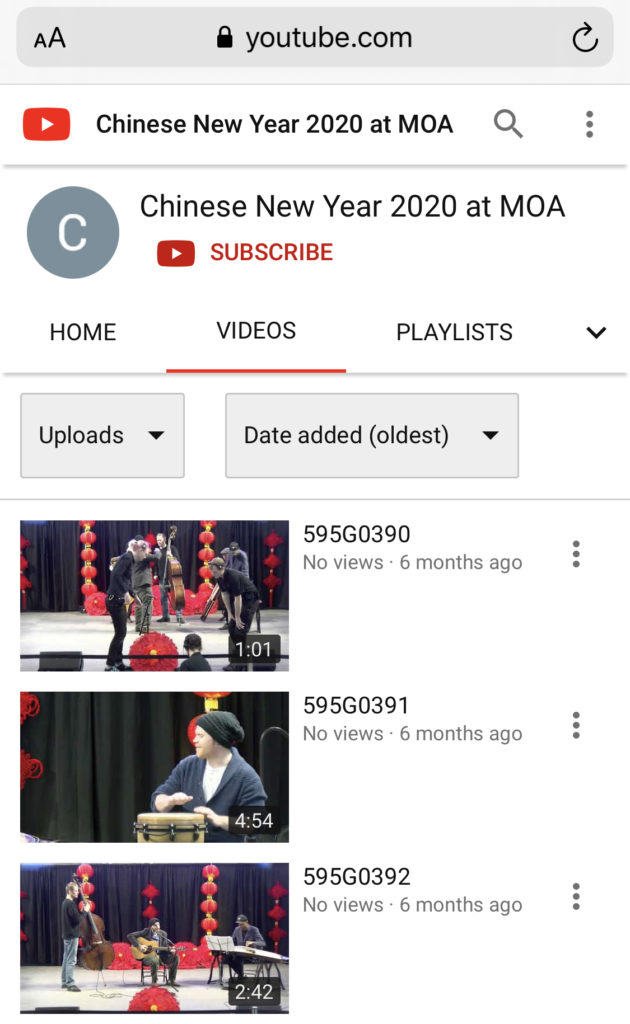The width and height of the screenshot is (630, 1024).
Task: Play video 595G0392
Action: click(x=154, y=937)
